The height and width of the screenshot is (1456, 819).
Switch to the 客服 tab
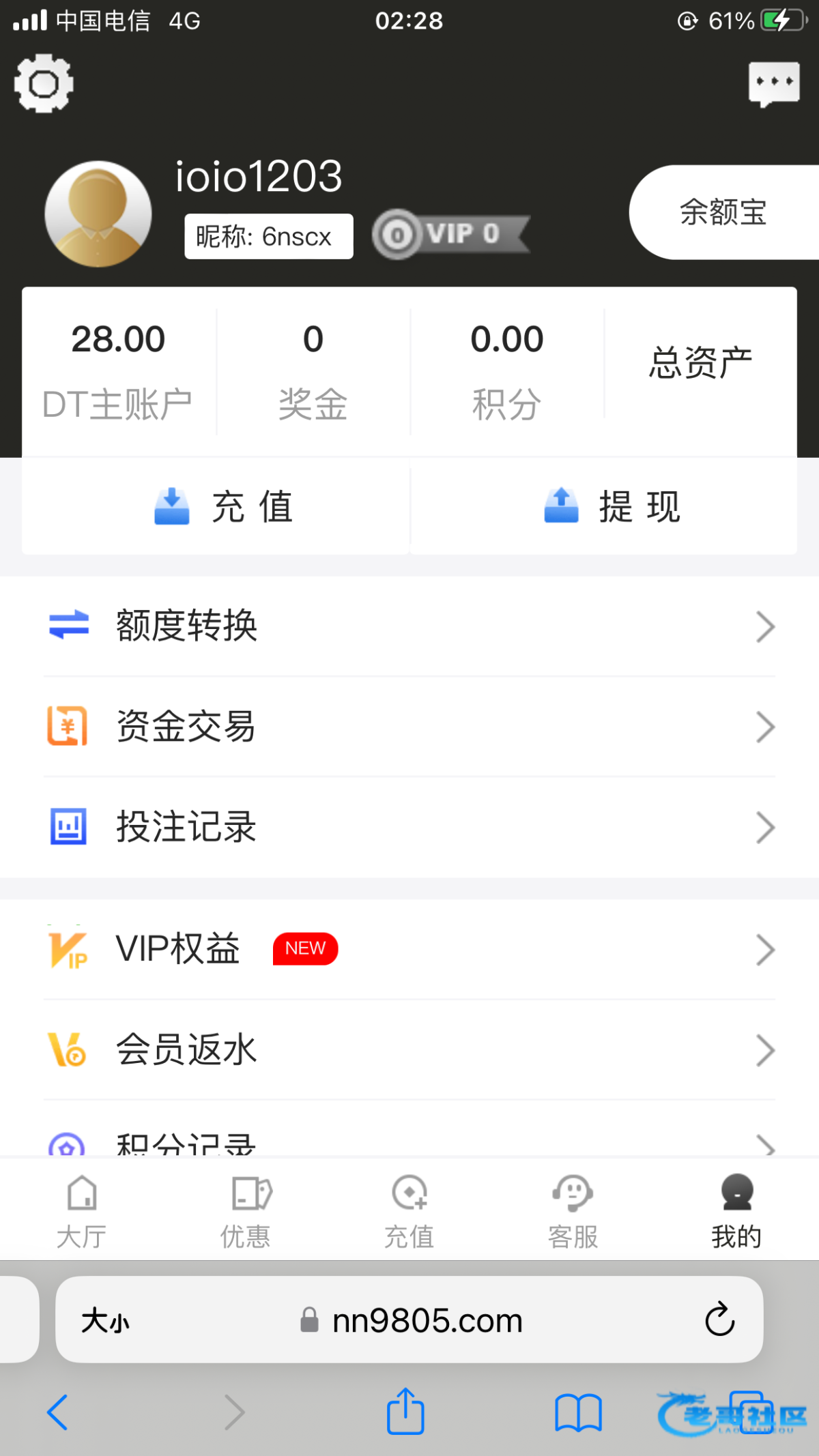(x=573, y=1210)
